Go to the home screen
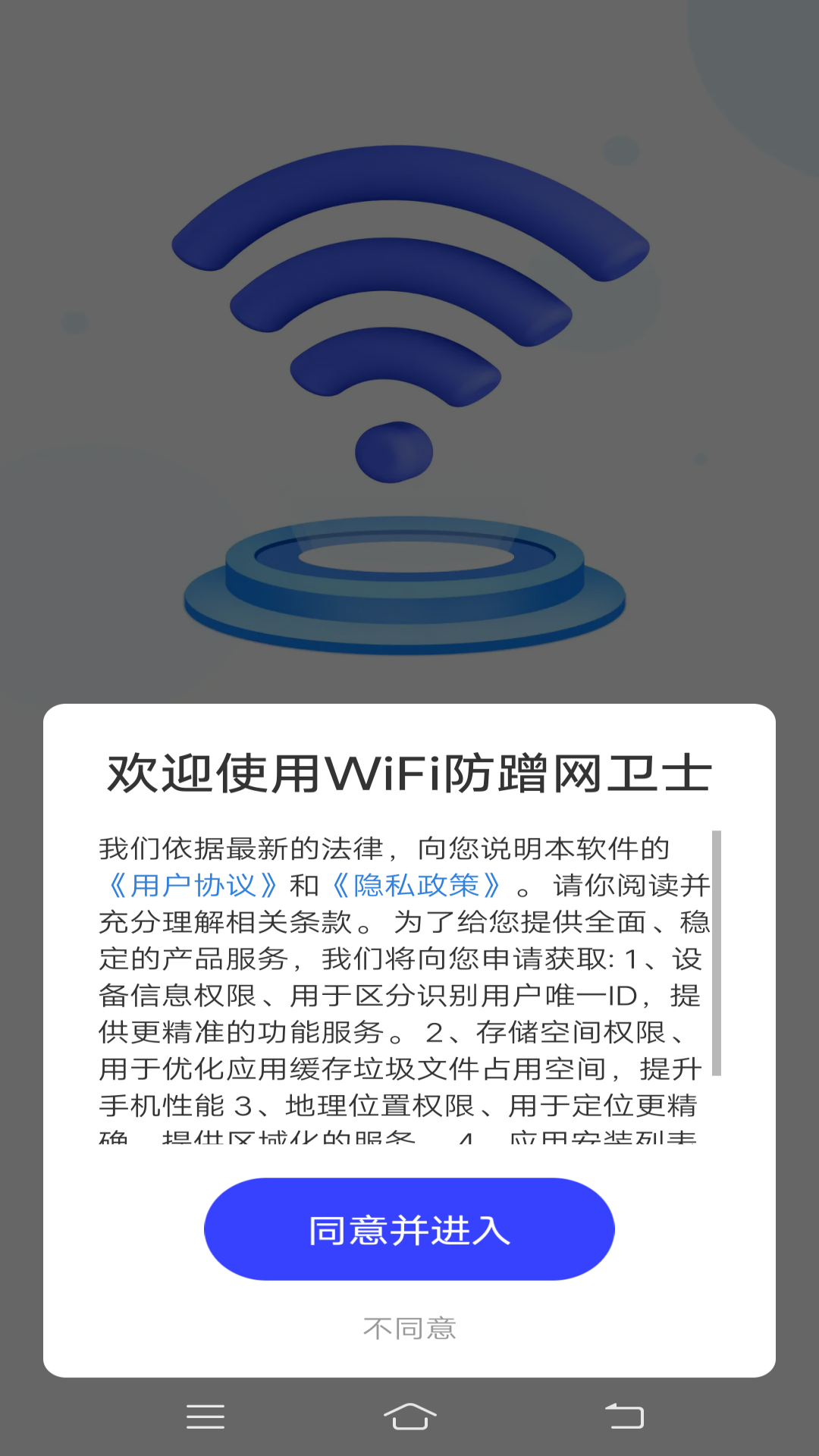819x1456 pixels. [409, 1416]
